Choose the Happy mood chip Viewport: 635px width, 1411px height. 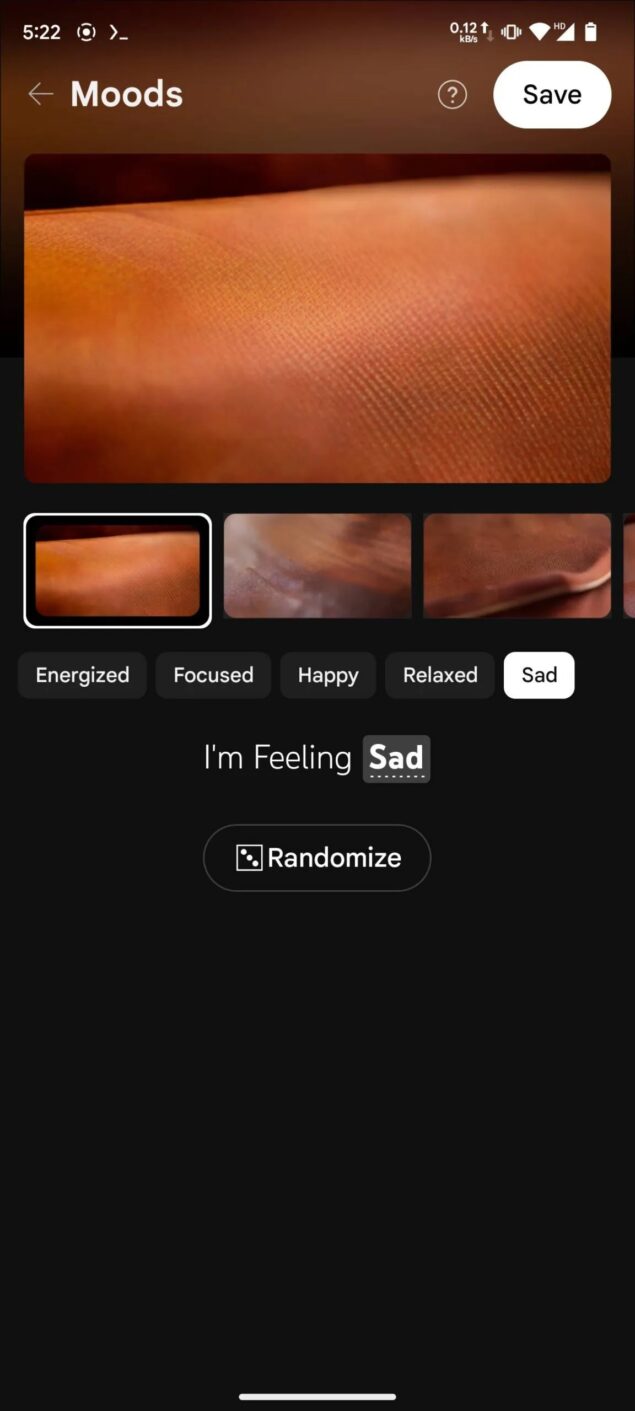[328, 675]
